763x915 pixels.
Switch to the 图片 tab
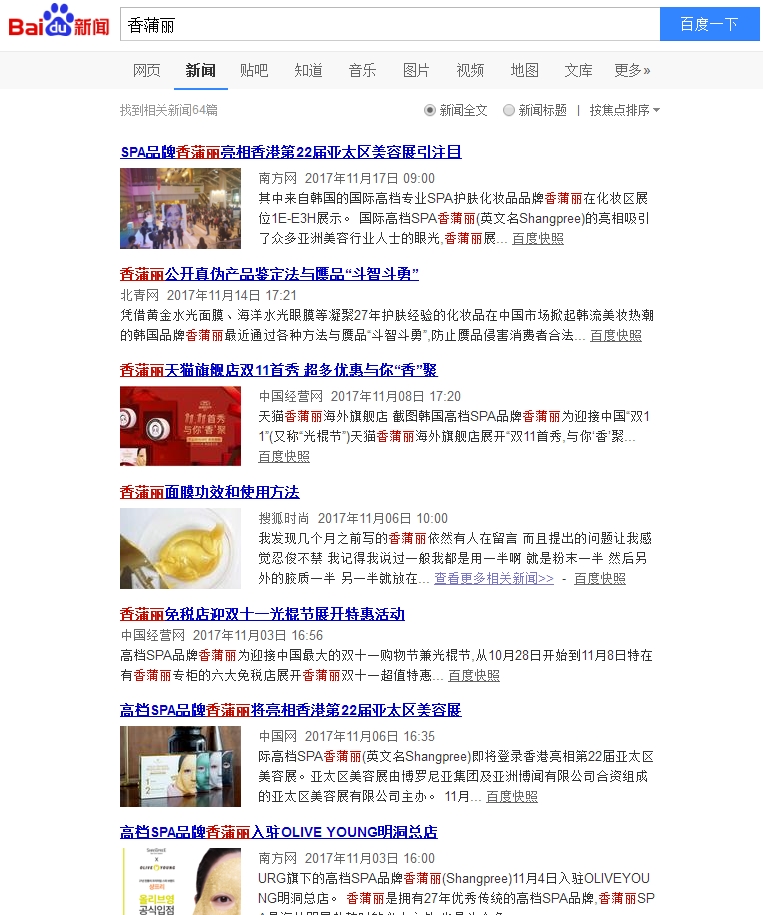tap(416, 70)
